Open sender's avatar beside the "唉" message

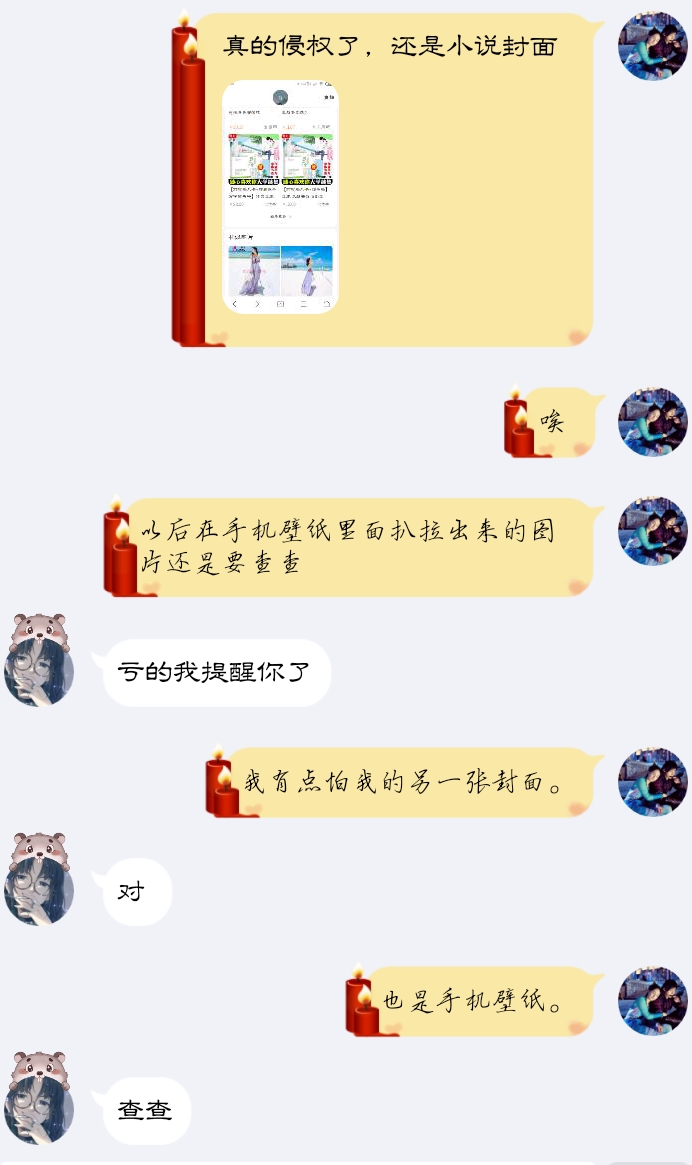[x=653, y=422]
